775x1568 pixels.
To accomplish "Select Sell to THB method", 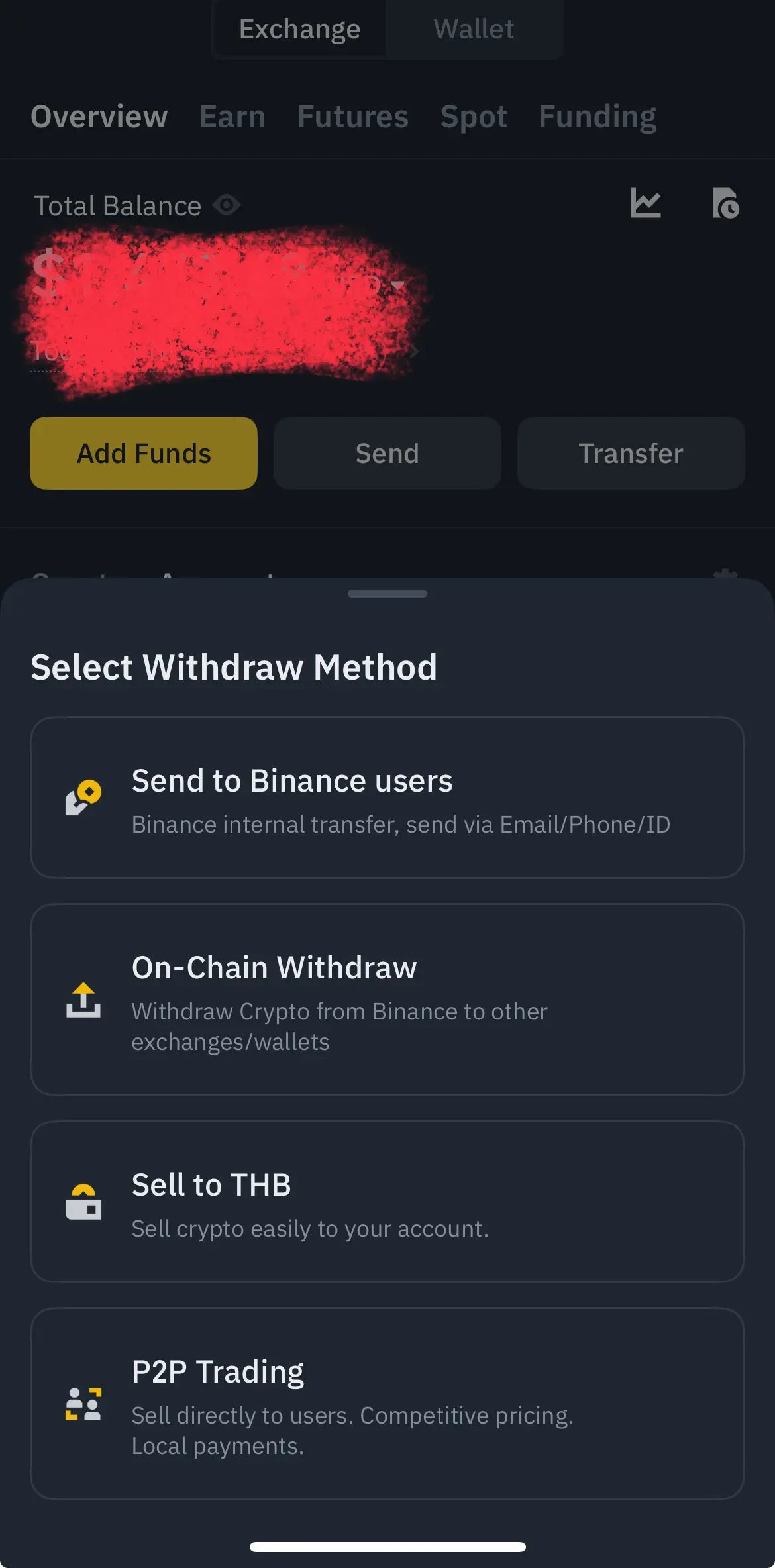I will [x=387, y=1201].
